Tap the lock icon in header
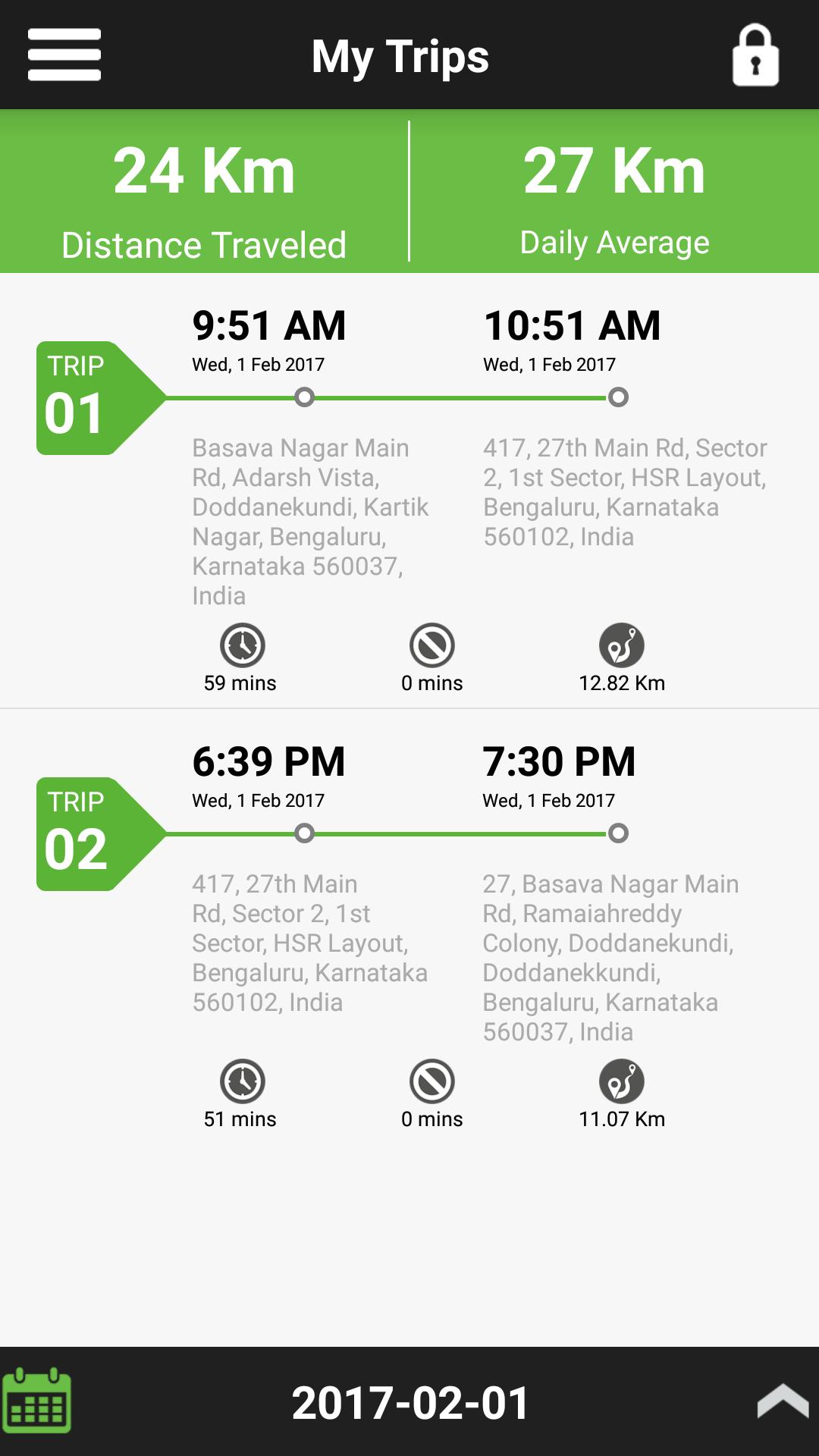Screen dimensions: 819x1456 [x=755, y=55]
